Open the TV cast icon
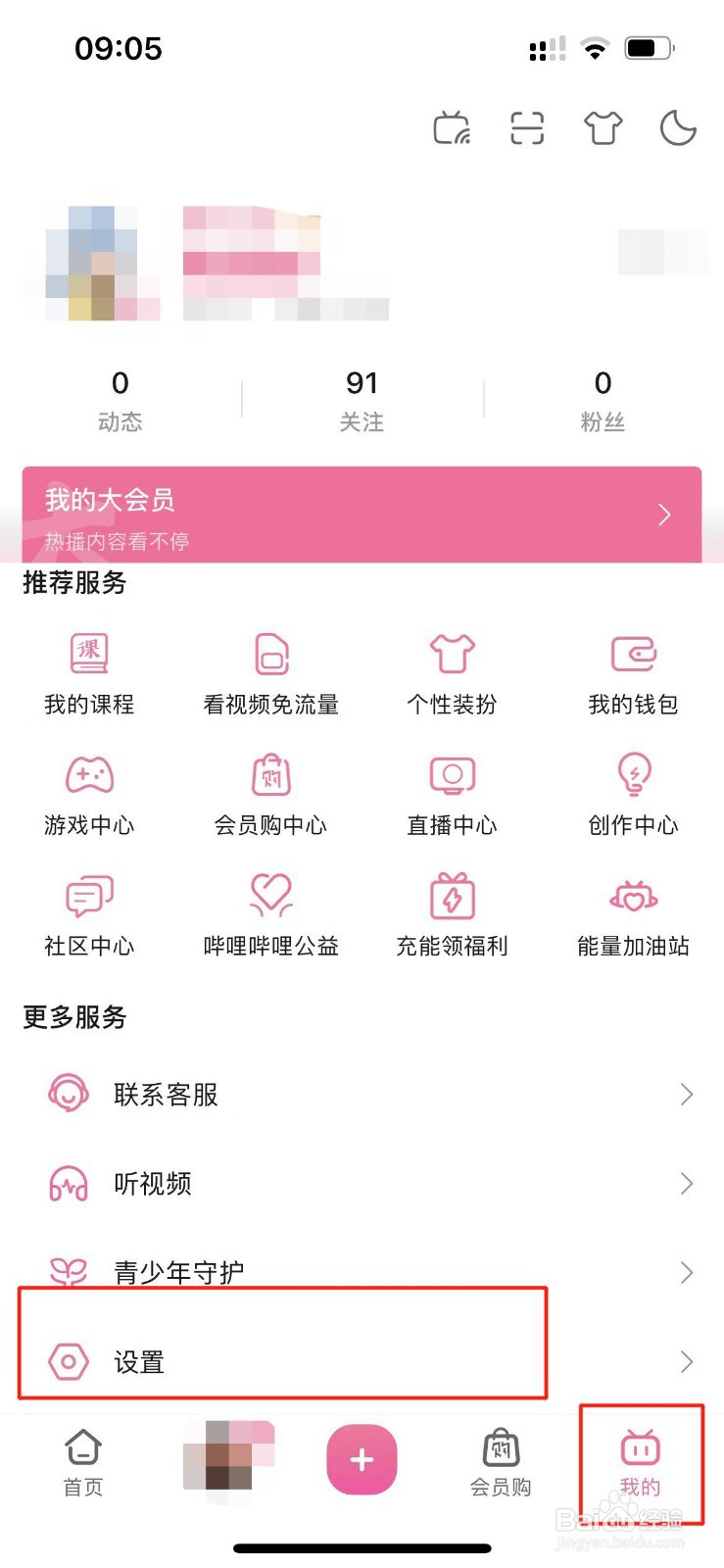The width and height of the screenshot is (724, 1568). (x=452, y=128)
